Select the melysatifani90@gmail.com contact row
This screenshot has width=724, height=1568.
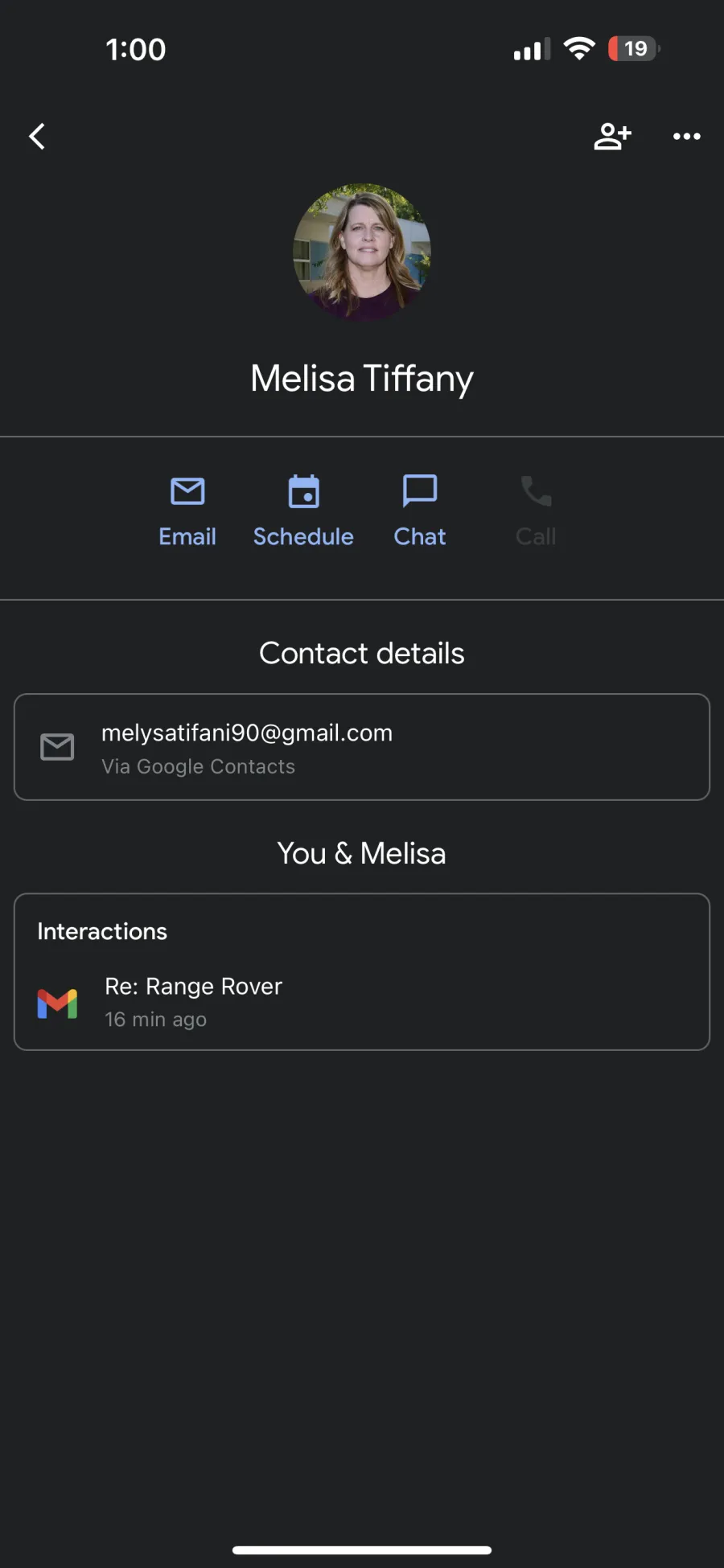click(362, 747)
